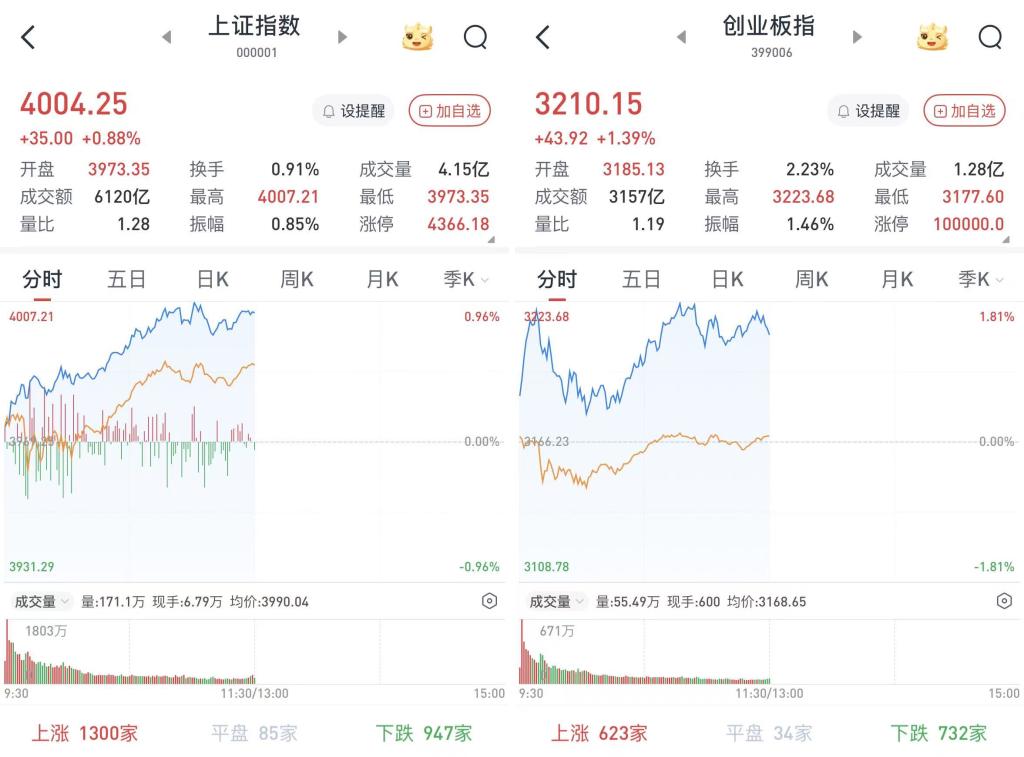The height and width of the screenshot is (757, 1024).
Task: Open chart settings on 上证指数 volume bar
Action: 489,601
